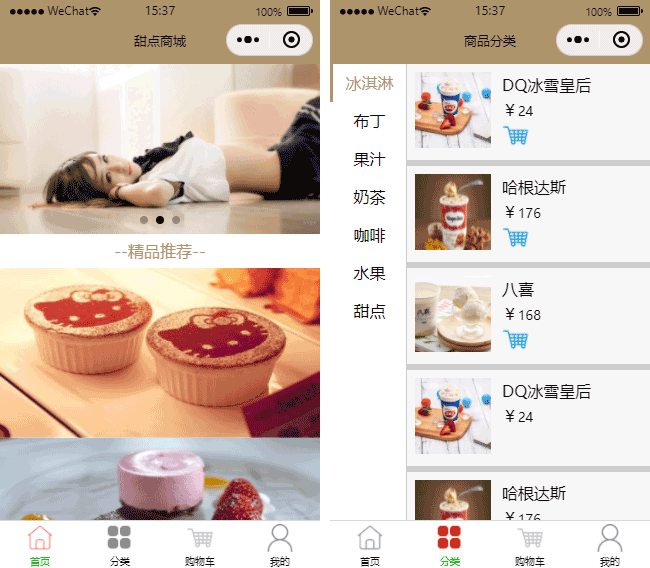650x568 pixels.
Task: Open the three-dot menu beside 商品分类 title
Action: pyautogui.click(x=579, y=40)
